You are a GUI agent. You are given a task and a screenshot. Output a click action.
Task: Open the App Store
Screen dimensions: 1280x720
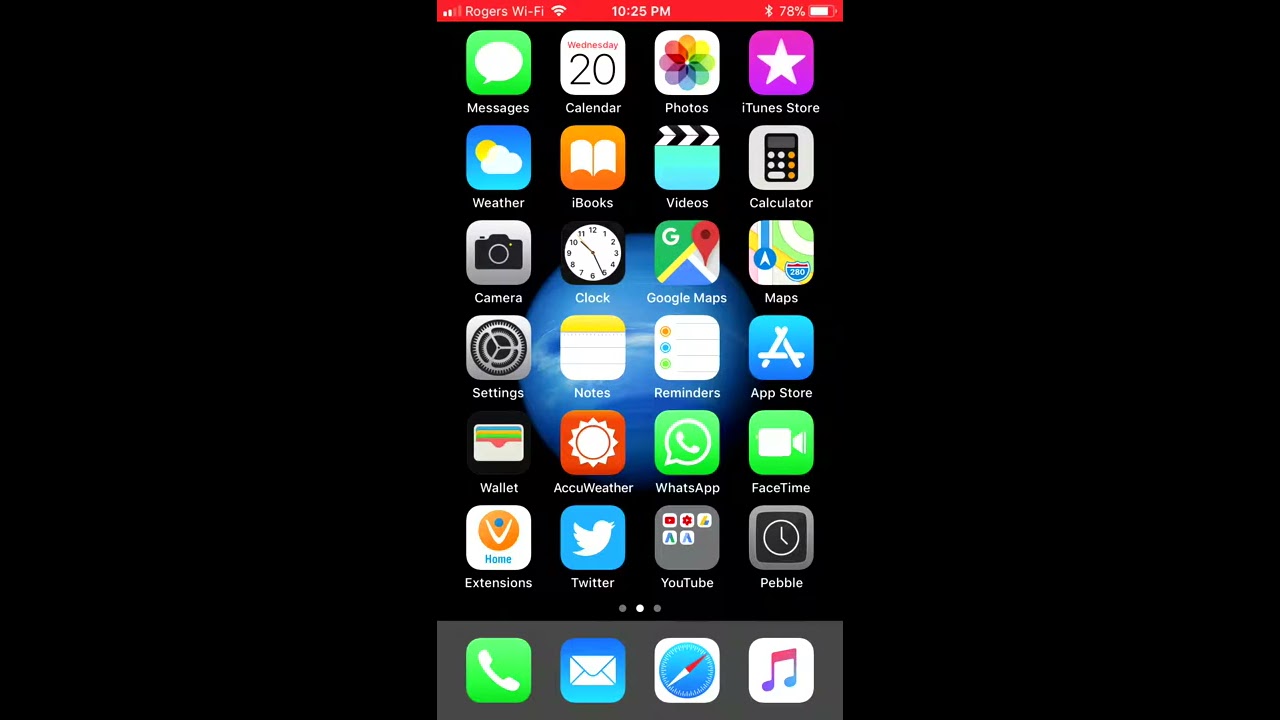click(781, 348)
